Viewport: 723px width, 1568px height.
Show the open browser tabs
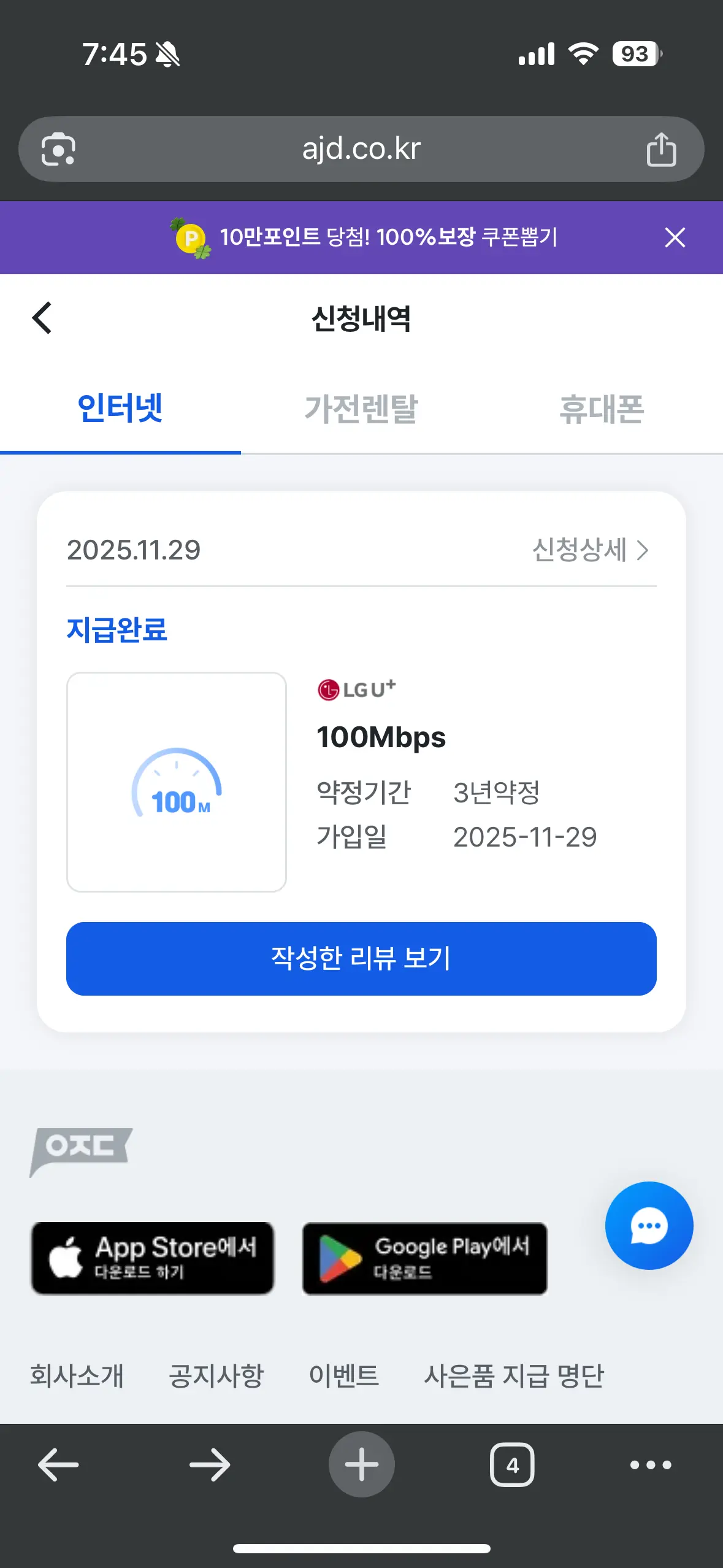coord(512,1465)
